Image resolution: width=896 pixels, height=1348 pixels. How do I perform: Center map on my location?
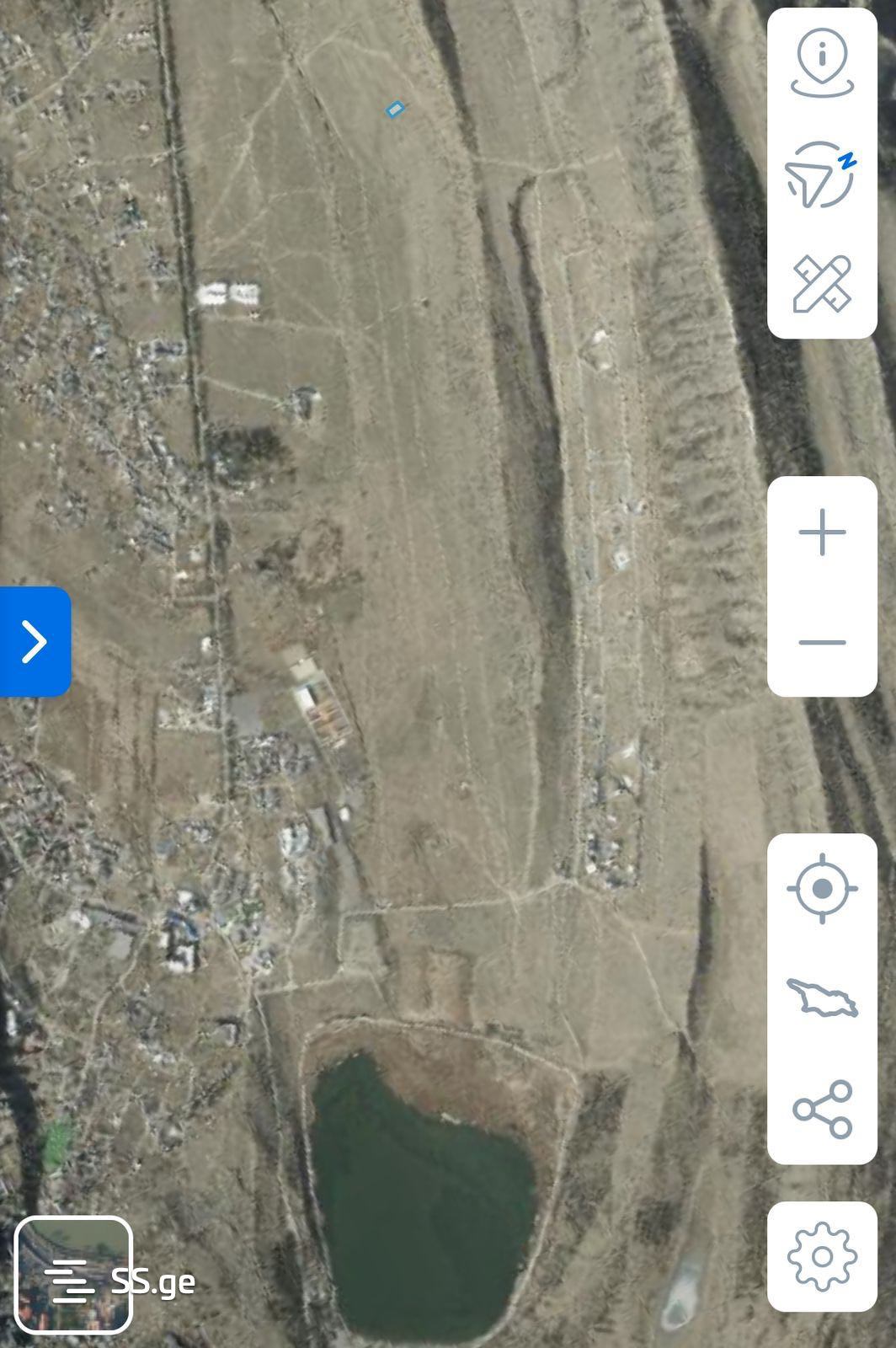tap(822, 889)
